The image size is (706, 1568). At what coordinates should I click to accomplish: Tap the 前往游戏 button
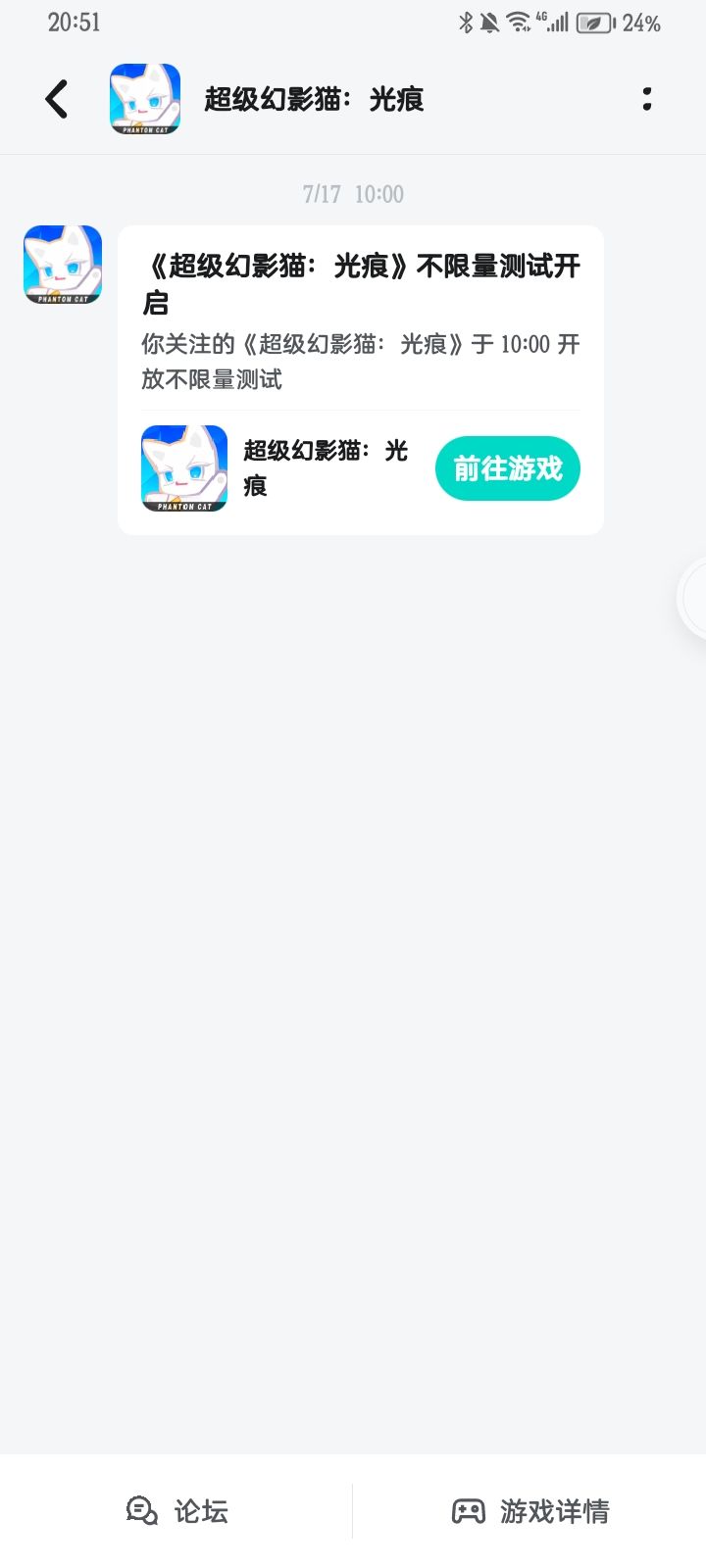[507, 468]
